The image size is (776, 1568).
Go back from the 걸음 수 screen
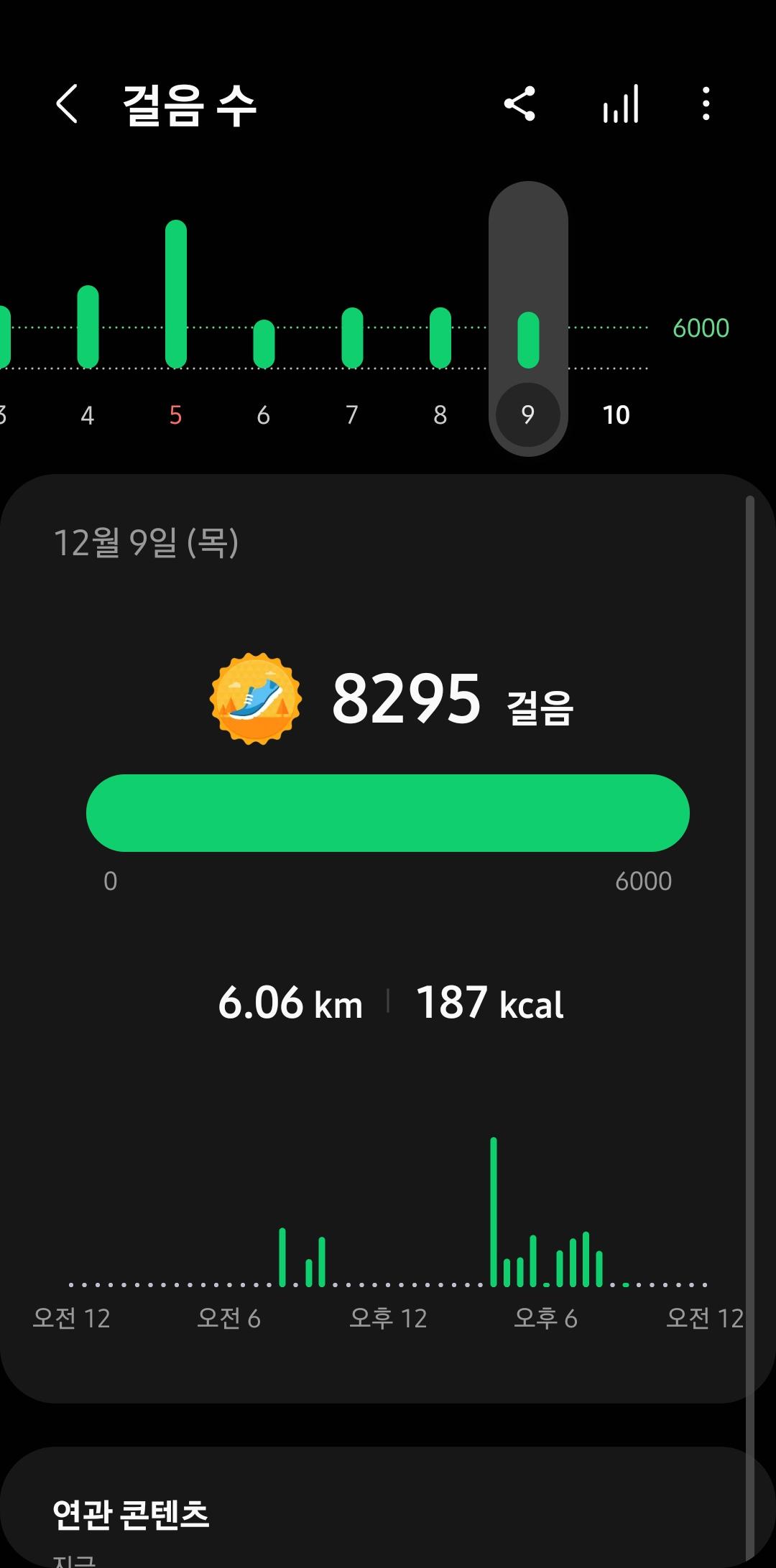pos(67,105)
